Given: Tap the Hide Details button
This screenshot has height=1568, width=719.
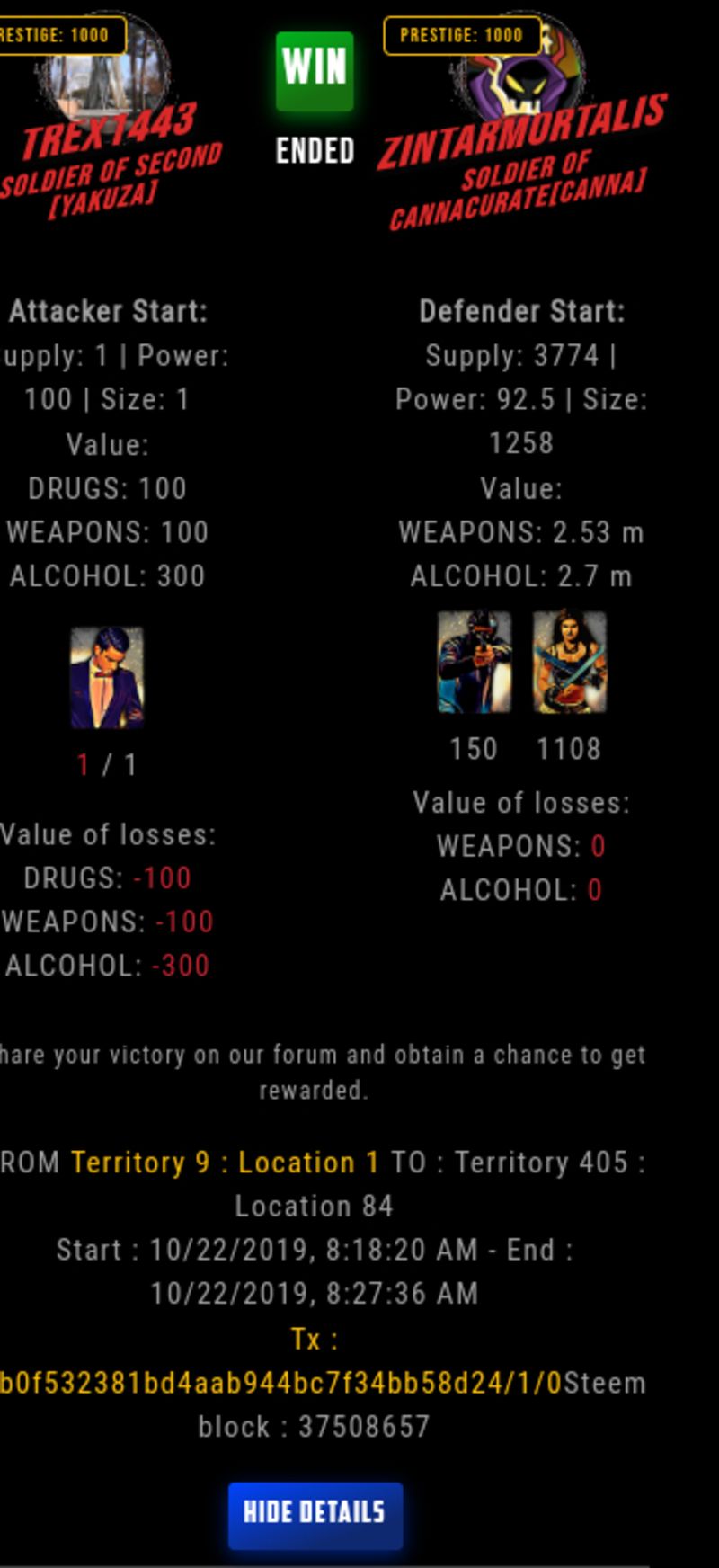Looking at the screenshot, I should point(315,1516).
